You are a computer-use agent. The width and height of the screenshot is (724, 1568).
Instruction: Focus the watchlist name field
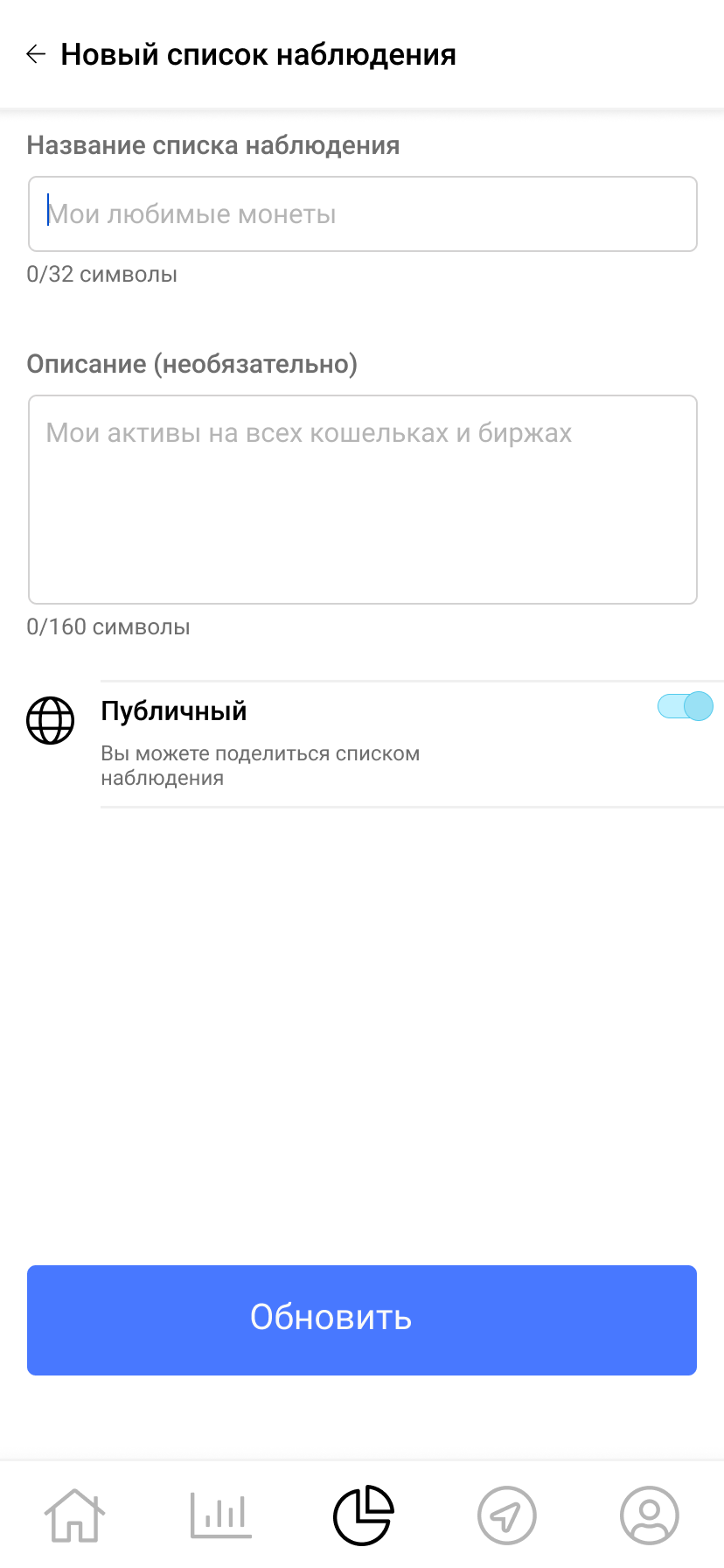(362, 214)
